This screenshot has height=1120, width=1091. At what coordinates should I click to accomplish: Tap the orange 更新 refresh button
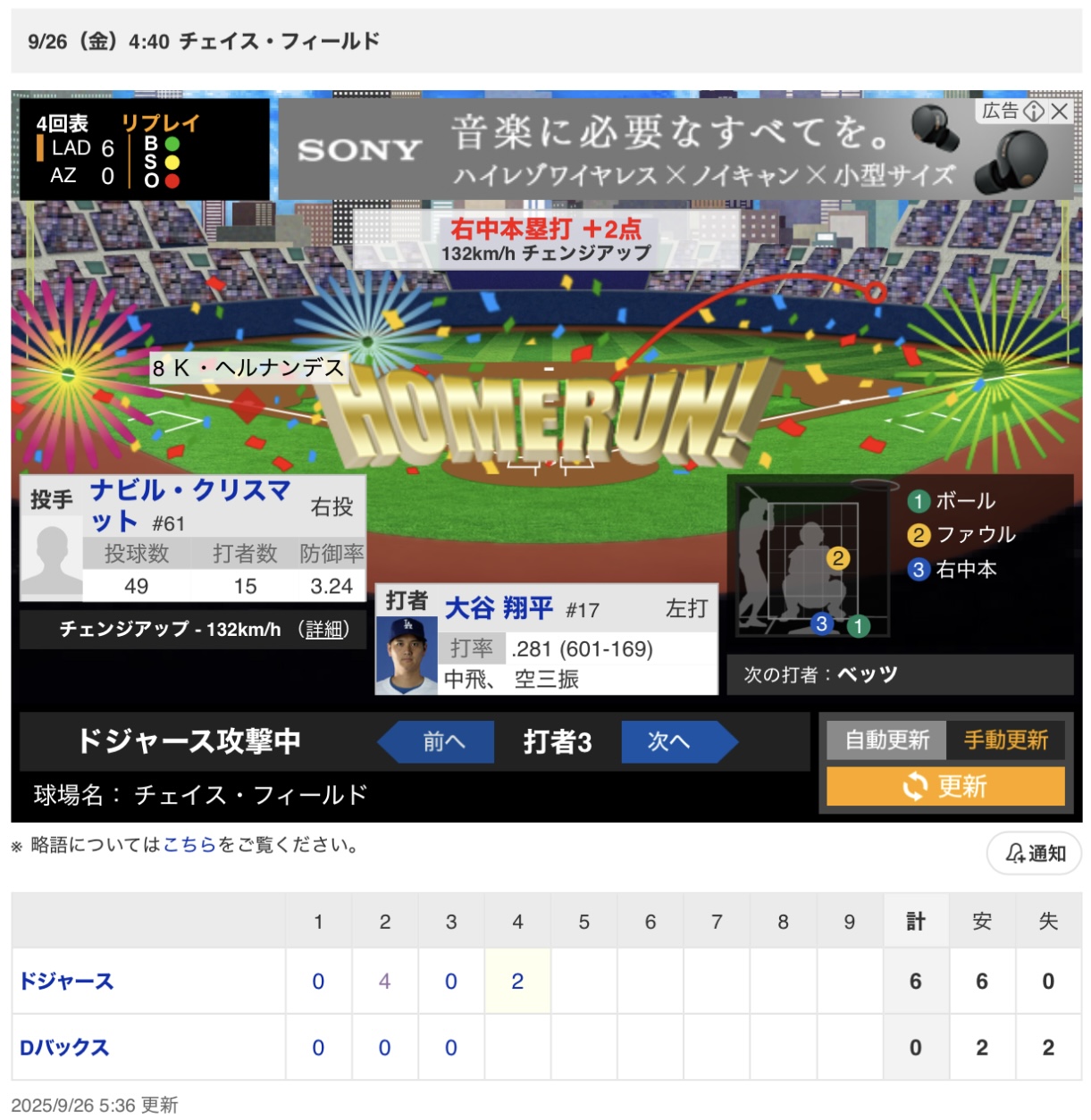(x=945, y=787)
